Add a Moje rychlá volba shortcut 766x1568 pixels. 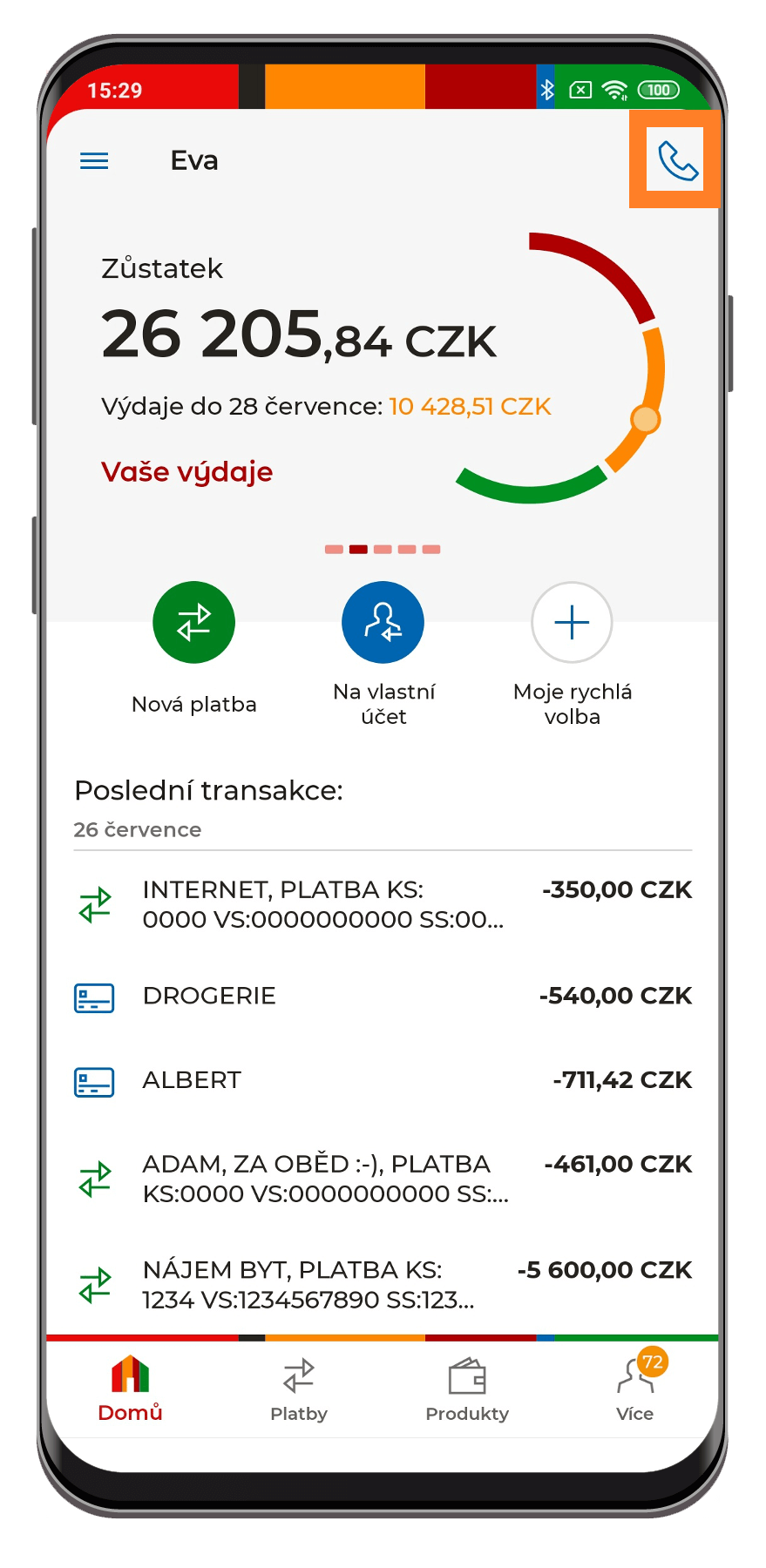[572, 623]
